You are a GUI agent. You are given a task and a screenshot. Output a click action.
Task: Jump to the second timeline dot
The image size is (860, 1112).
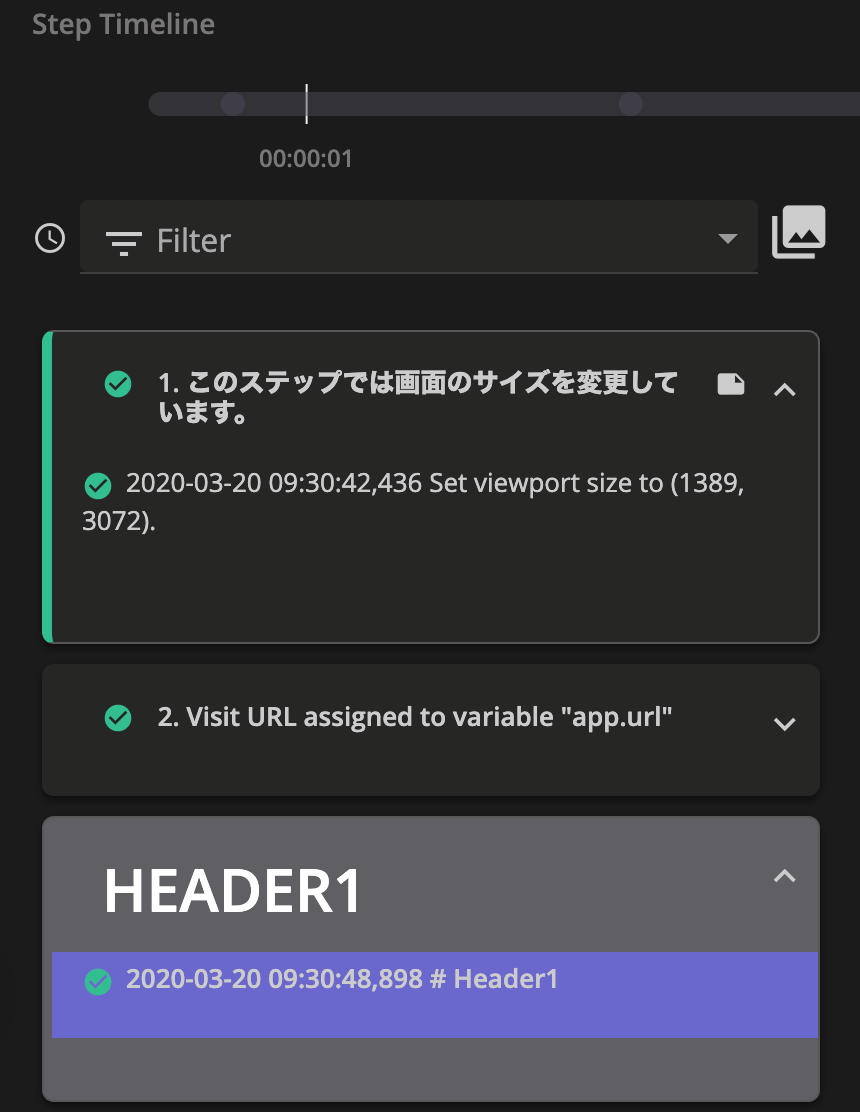point(630,104)
